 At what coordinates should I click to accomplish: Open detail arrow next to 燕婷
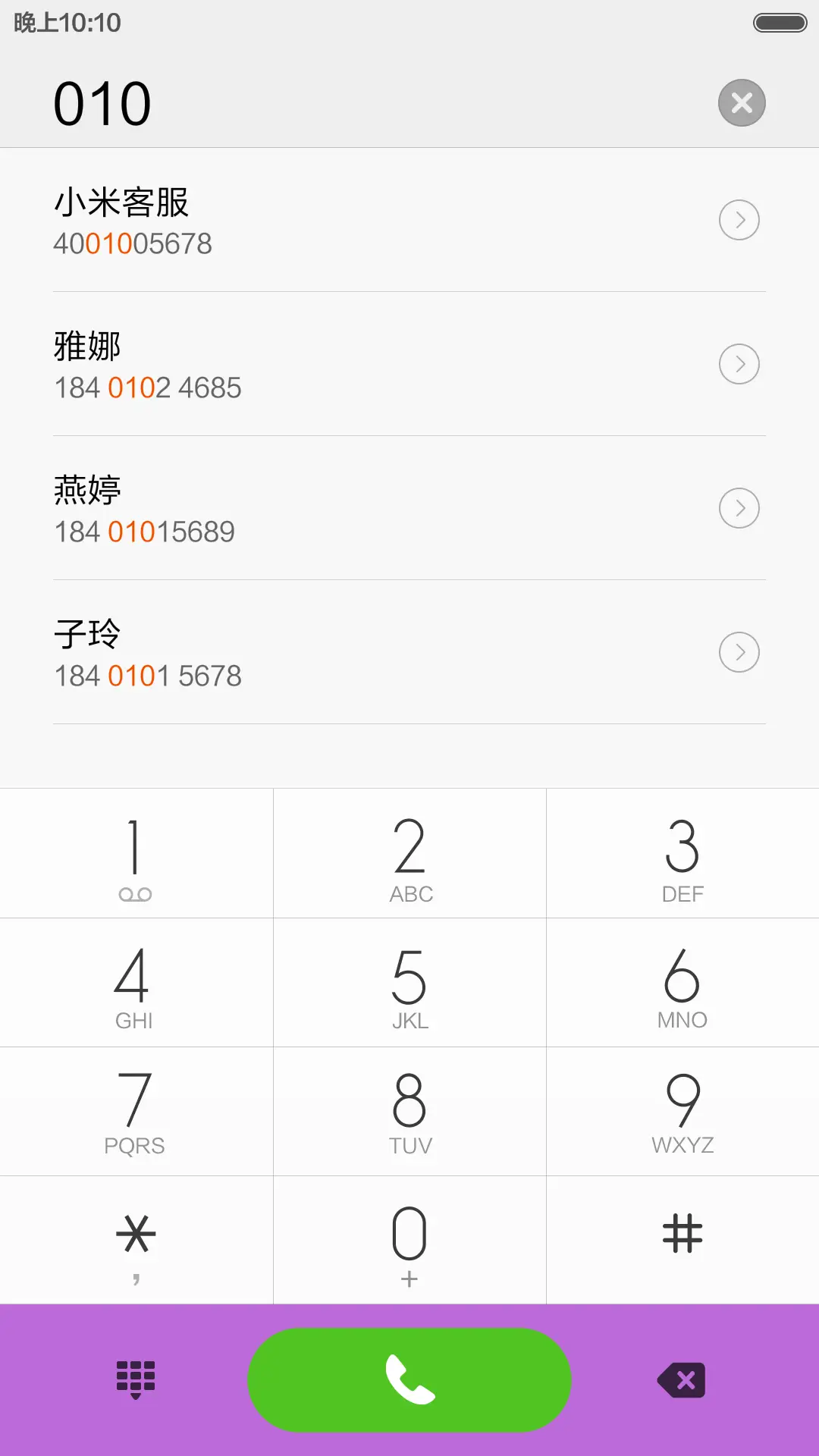739,508
